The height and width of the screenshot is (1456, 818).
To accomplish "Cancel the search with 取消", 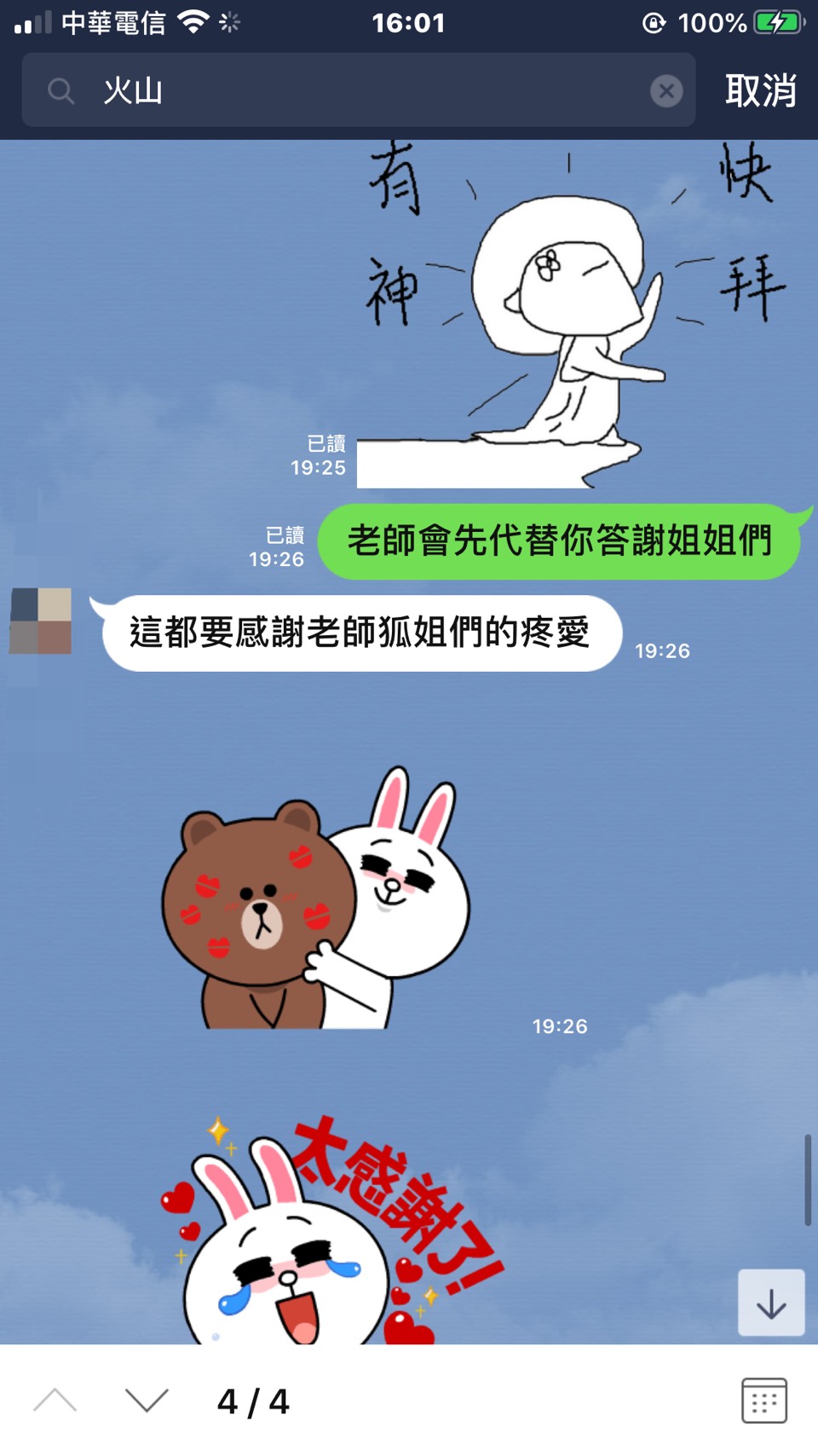I will point(760,90).
